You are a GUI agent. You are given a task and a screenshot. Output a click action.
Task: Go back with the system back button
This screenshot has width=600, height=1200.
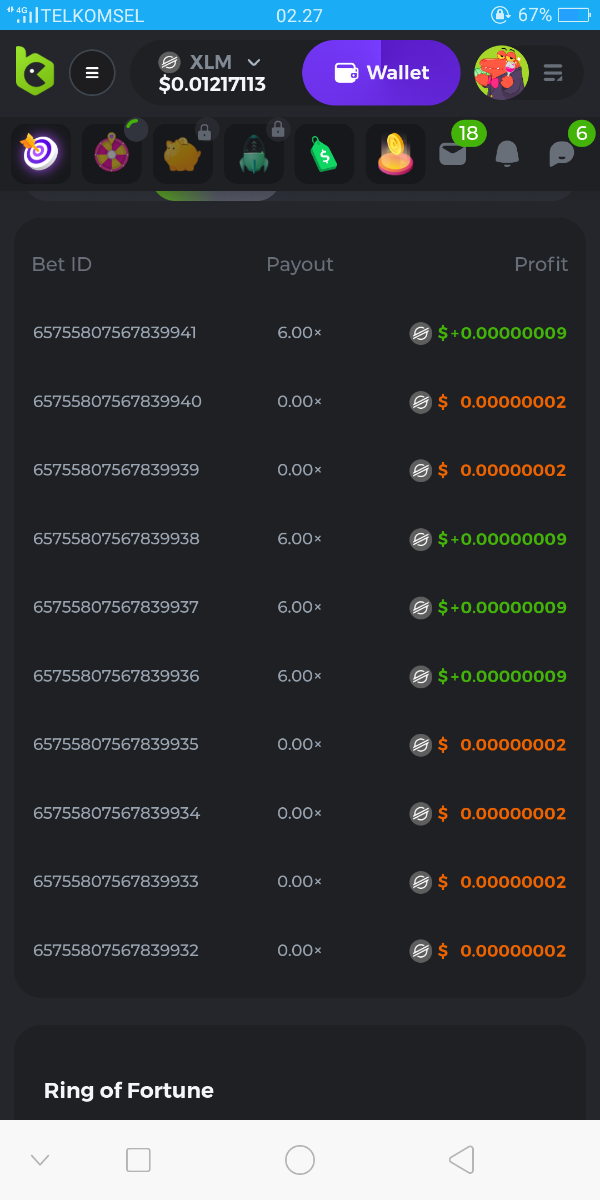point(461,1160)
